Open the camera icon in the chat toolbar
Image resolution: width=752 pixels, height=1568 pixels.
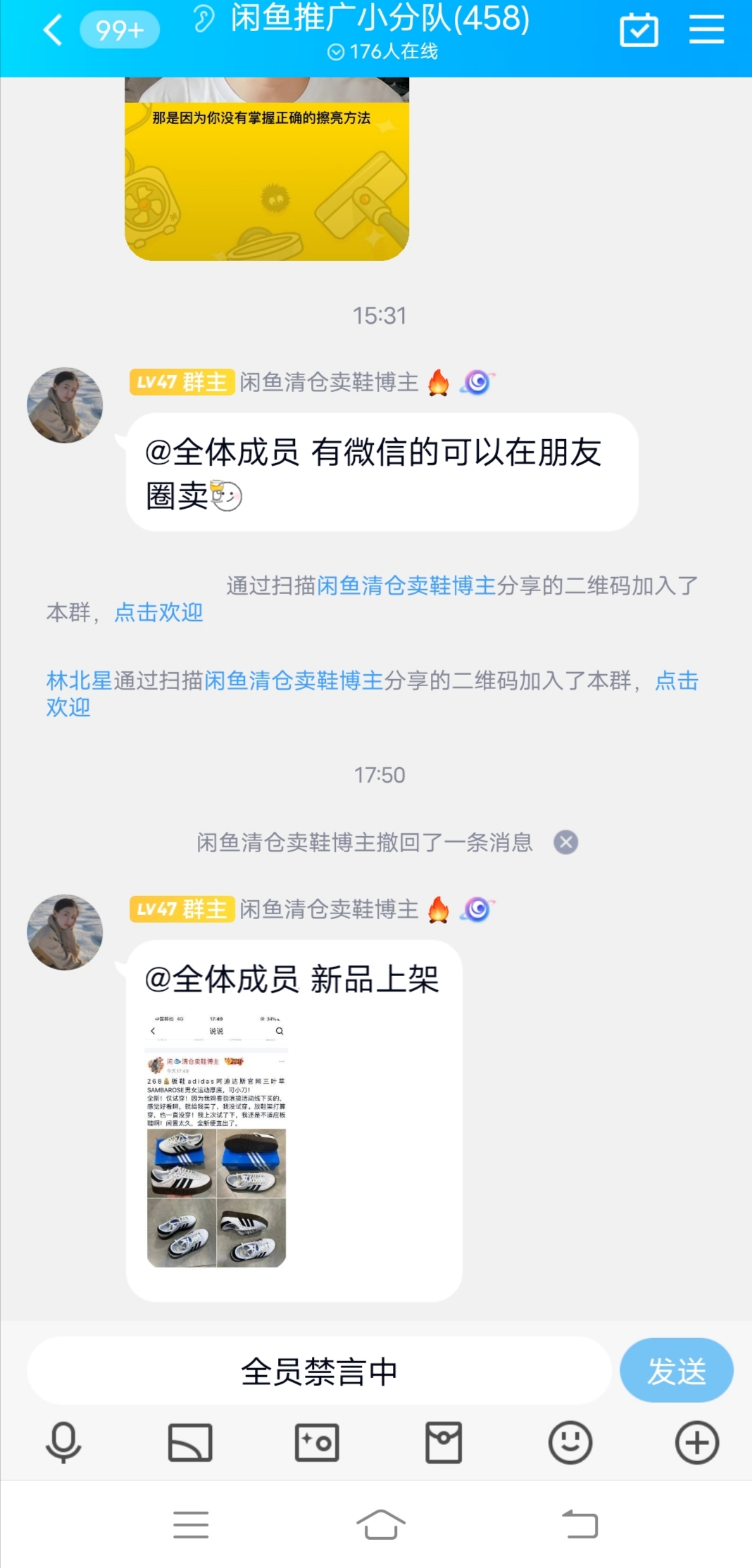click(316, 1443)
